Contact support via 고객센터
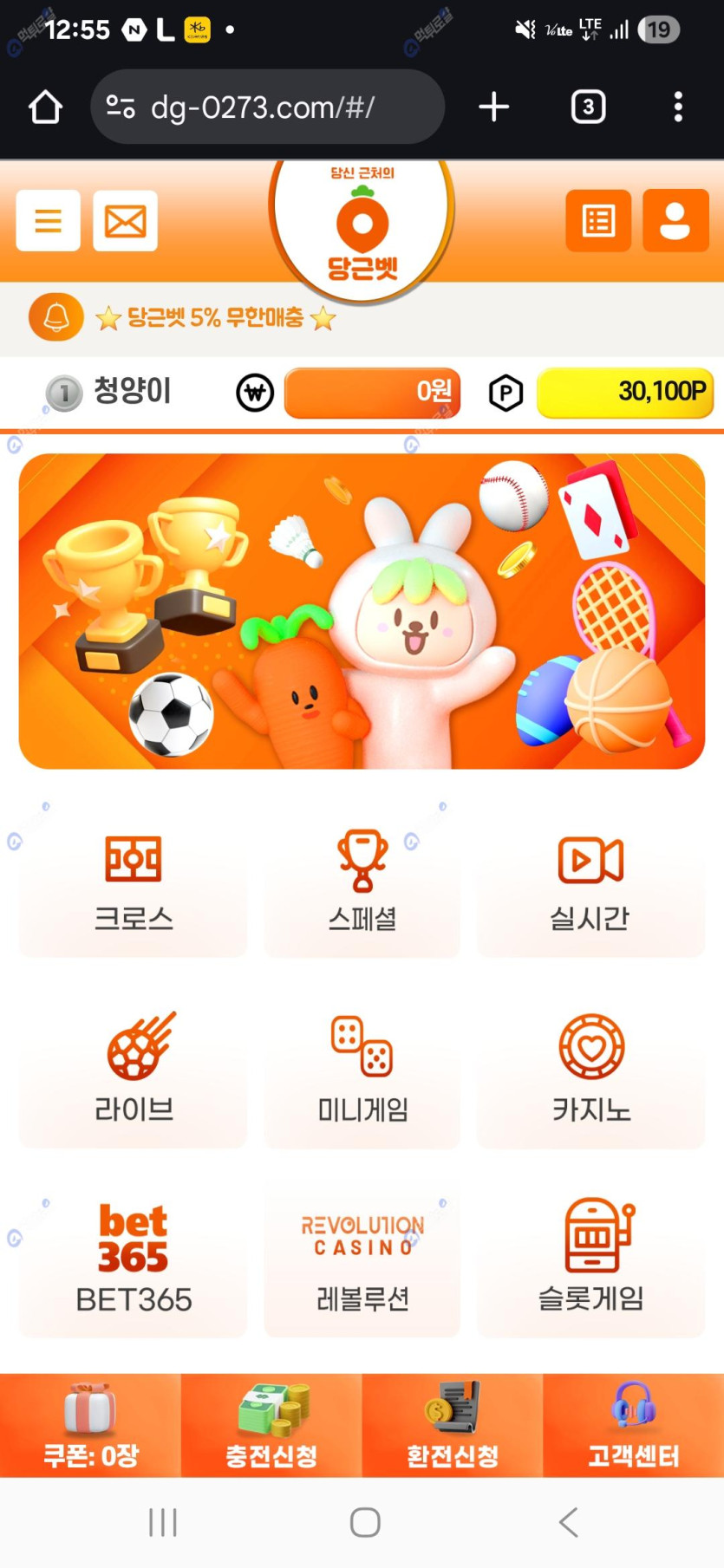The image size is (724, 1568). point(633,1426)
